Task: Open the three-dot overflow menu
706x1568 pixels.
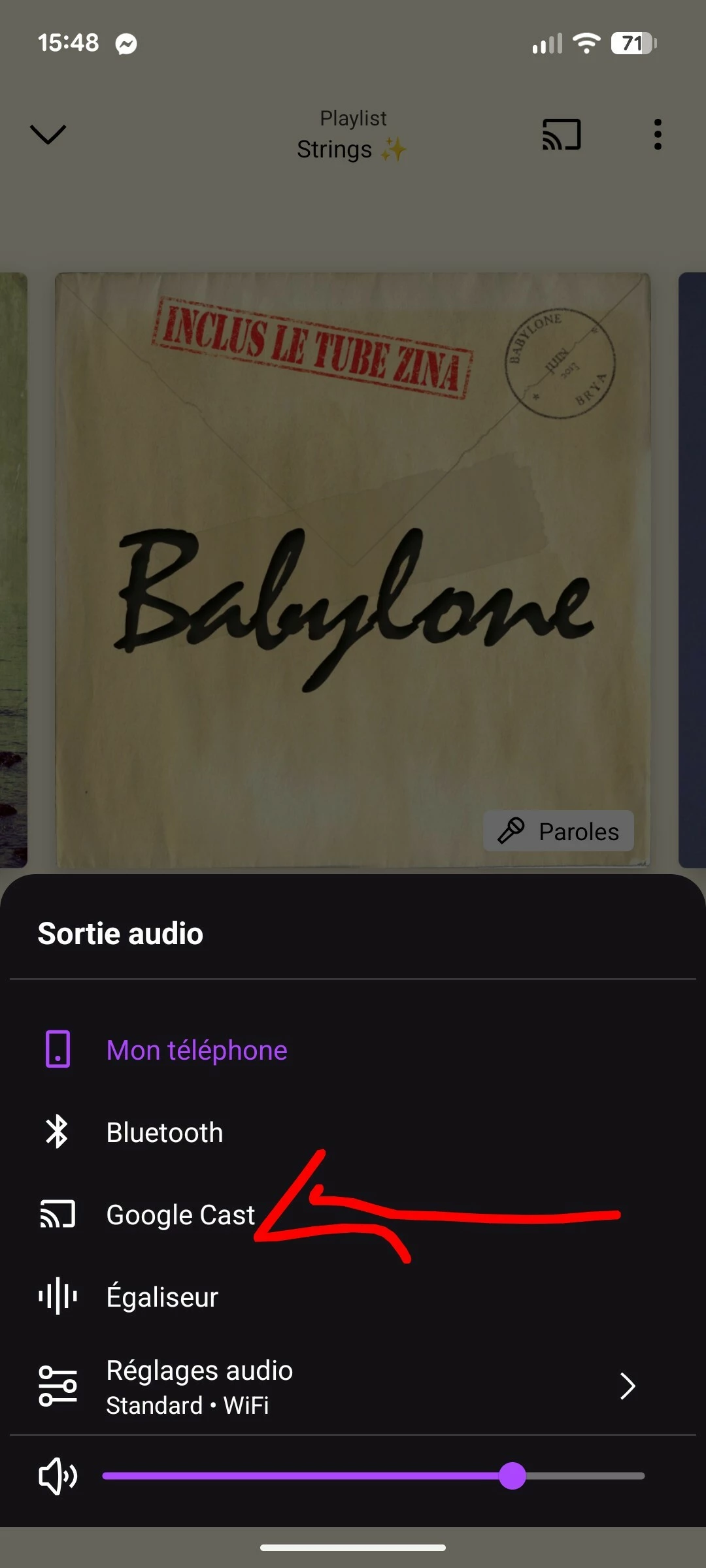Action: tap(658, 135)
